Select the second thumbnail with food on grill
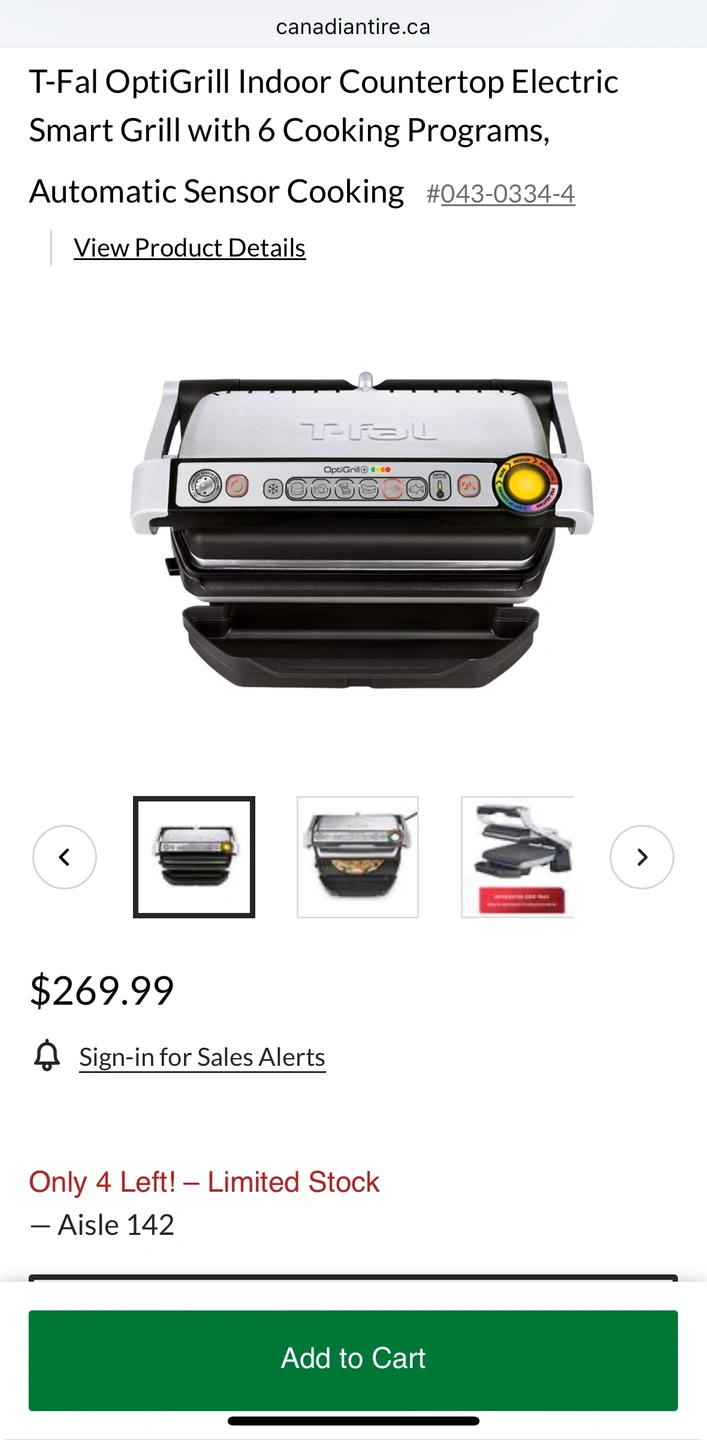Image resolution: width=707 pixels, height=1440 pixels. 357,857
